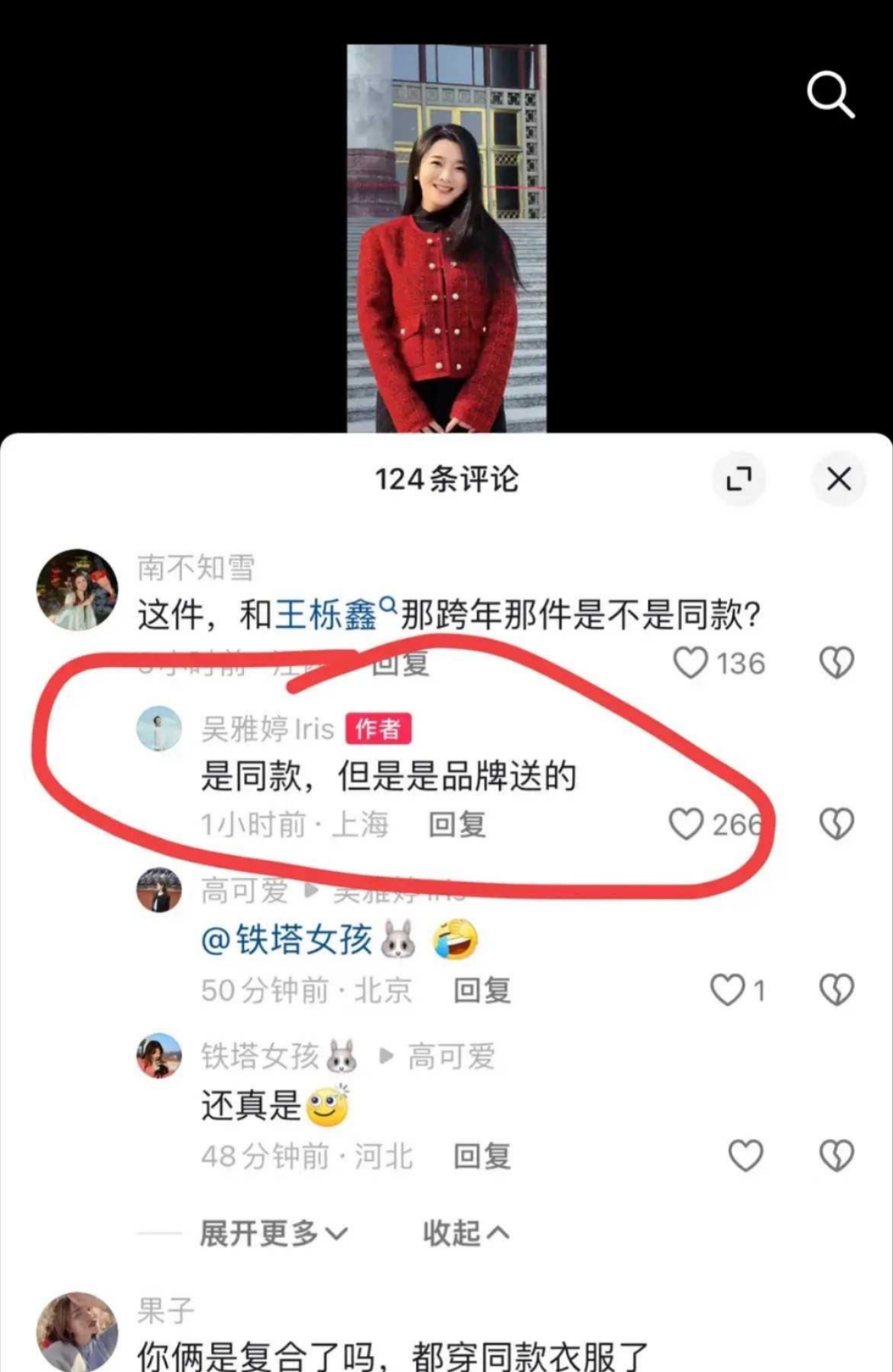Tap the dislike broken-heart on the author's reply
This screenshot has height=1372, width=893.
[x=838, y=824]
